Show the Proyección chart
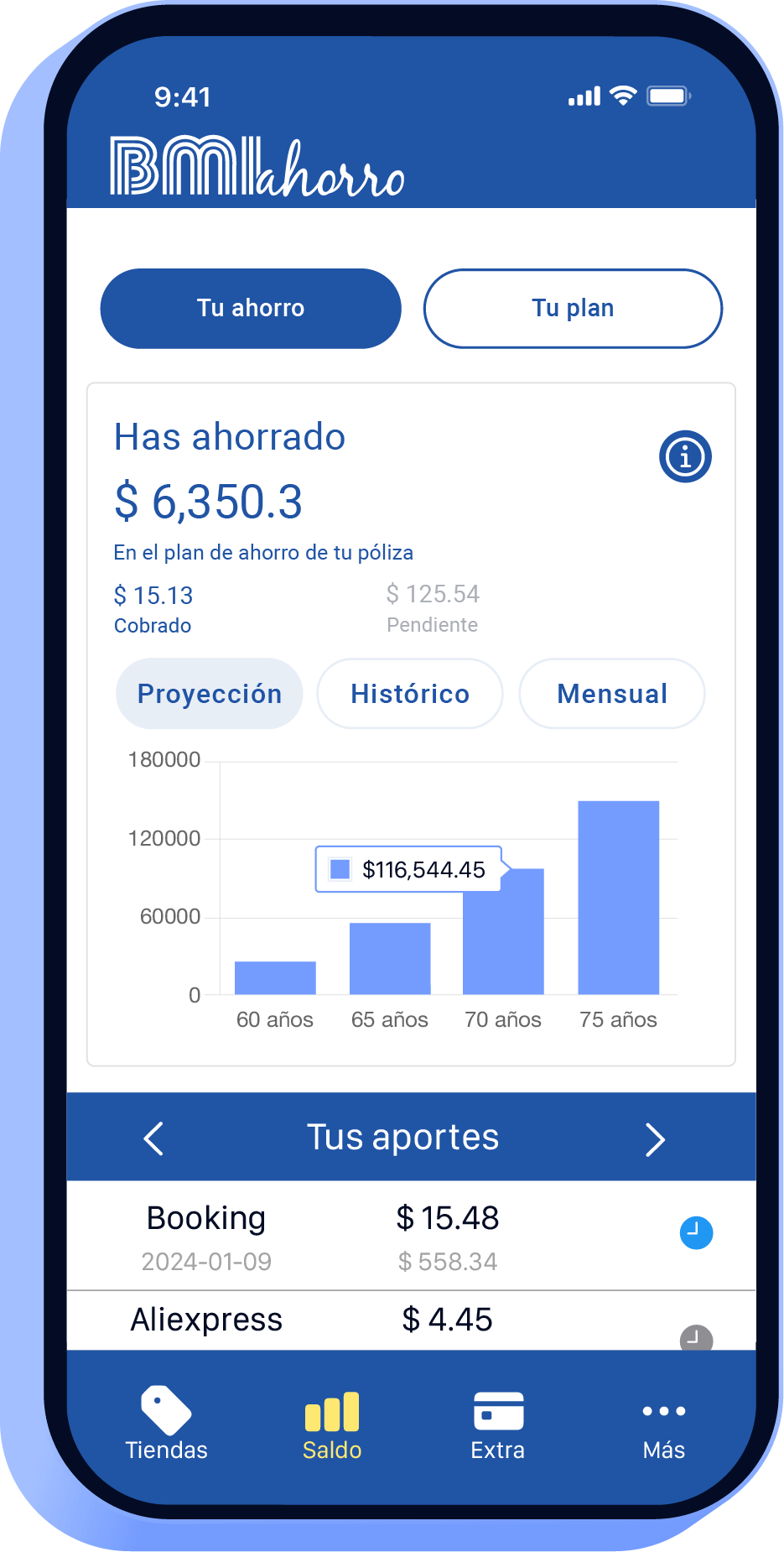The width and height of the screenshot is (784, 1552). (x=210, y=694)
